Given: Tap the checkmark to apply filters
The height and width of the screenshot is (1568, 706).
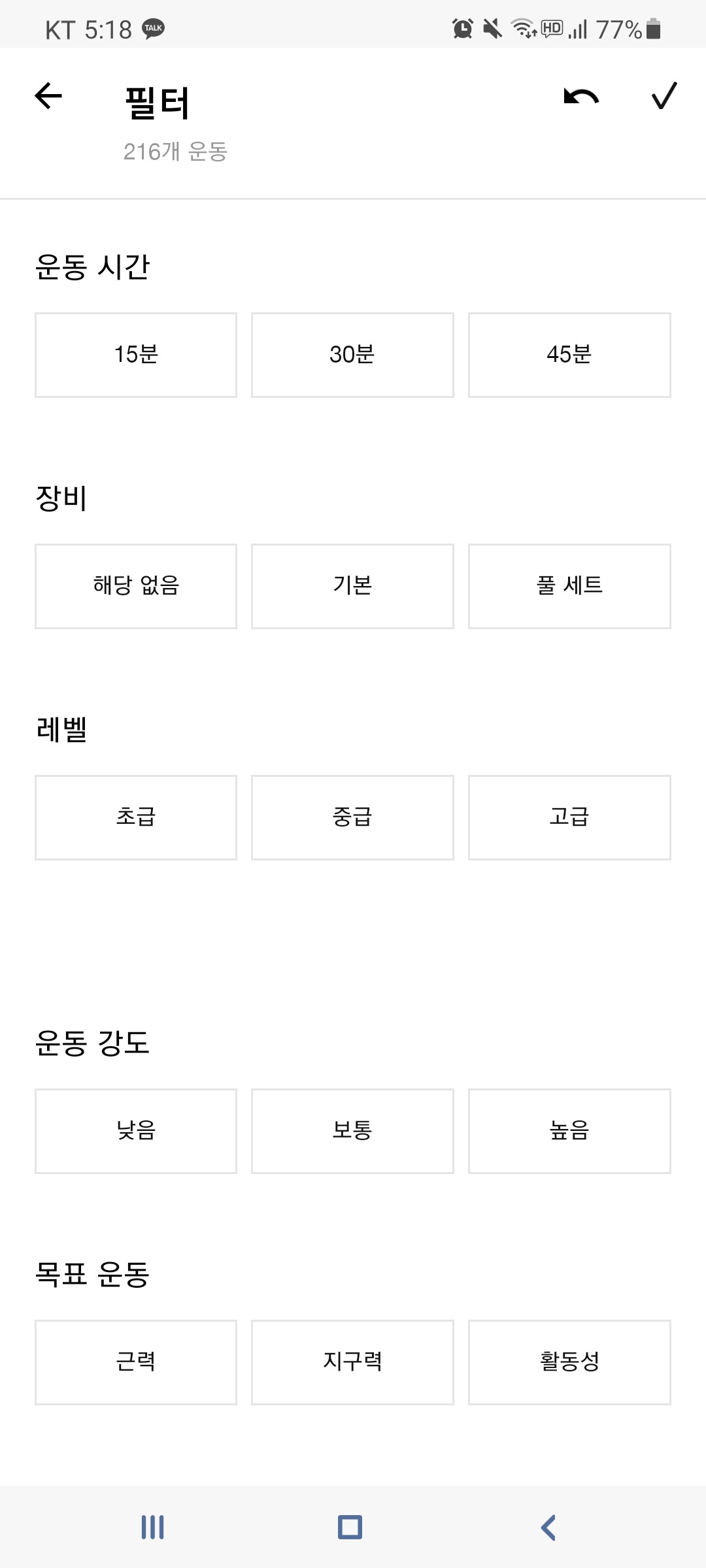Looking at the screenshot, I should [x=663, y=97].
